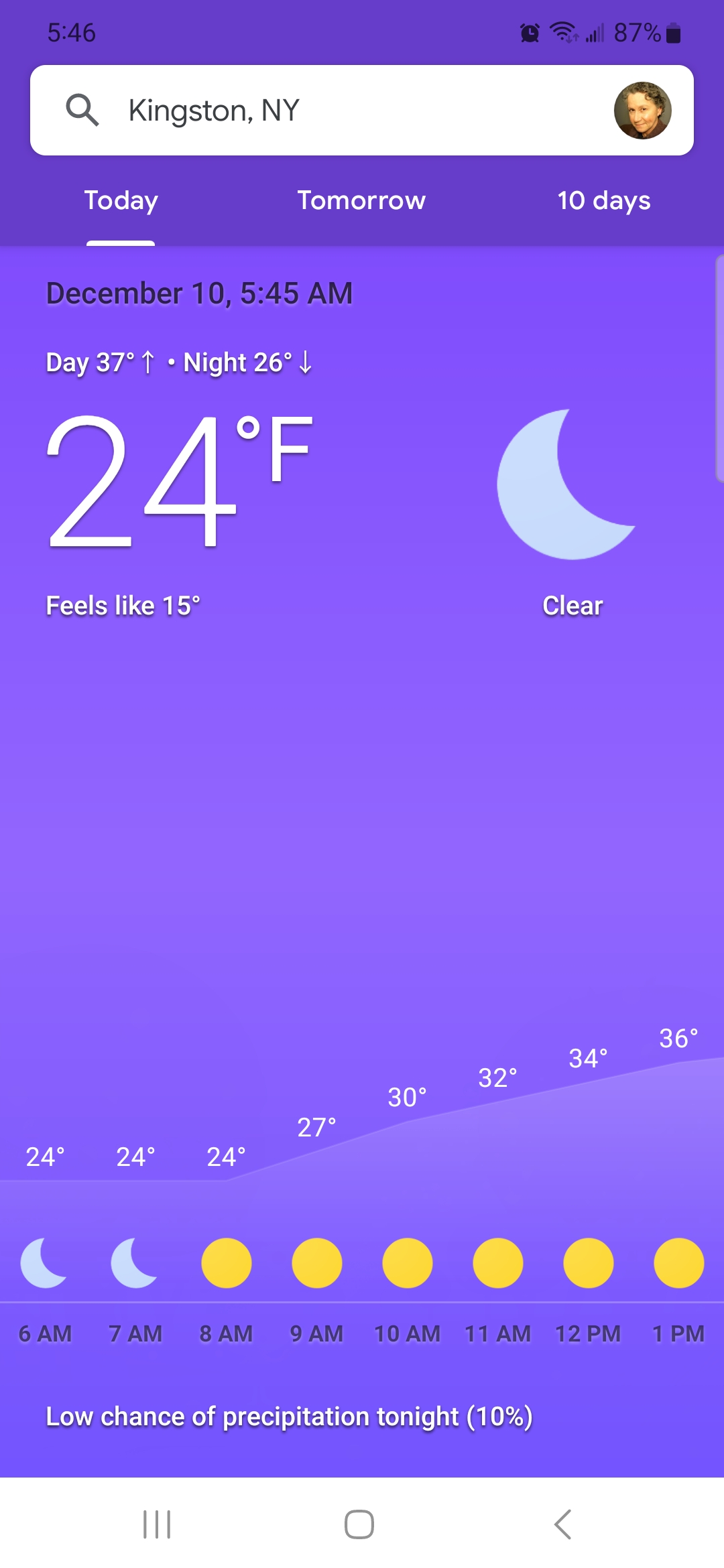This screenshot has width=724, height=1568.
Task: Tap the search magnifier icon
Action: (82, 110)
